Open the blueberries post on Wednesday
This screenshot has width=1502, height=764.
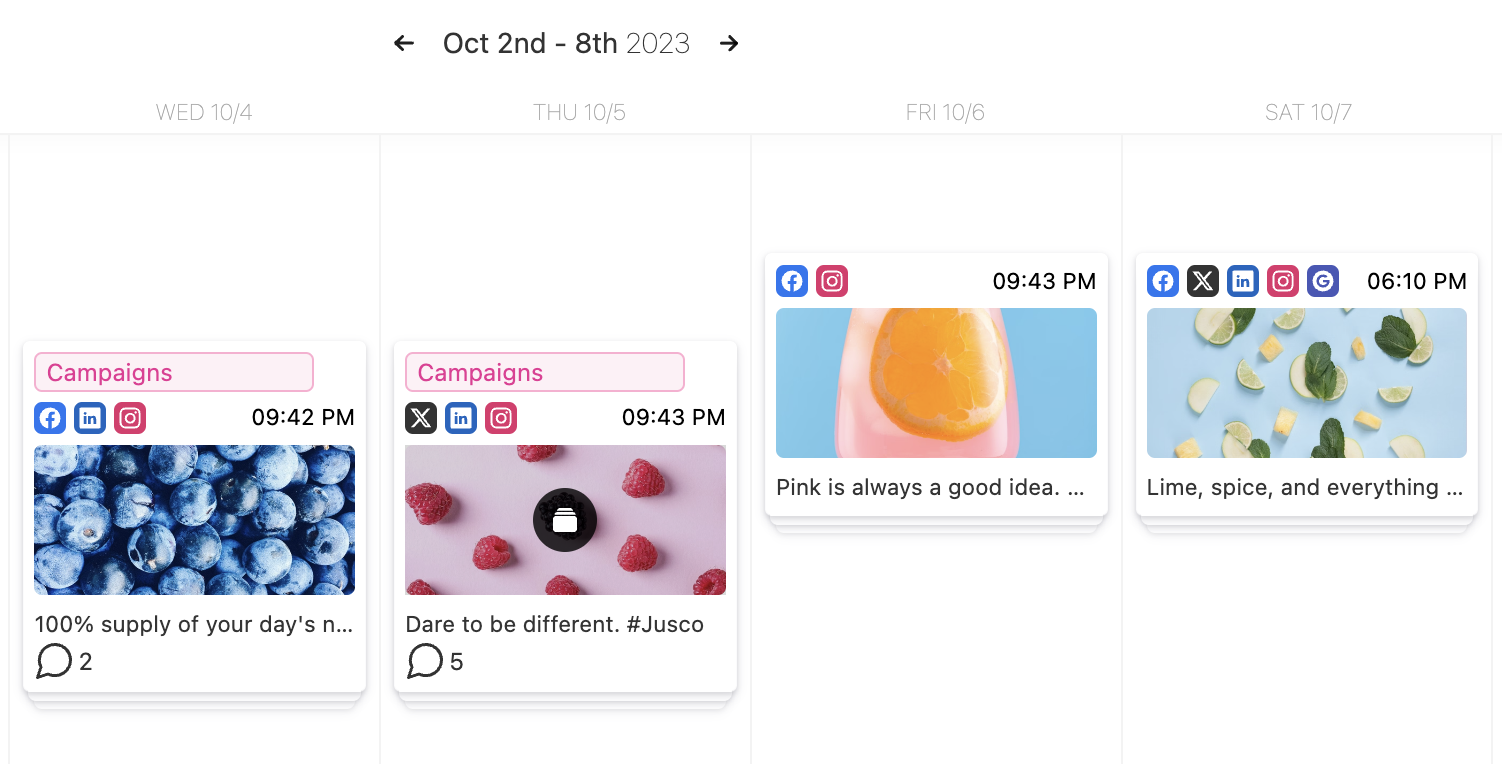(x=194, y=520)
